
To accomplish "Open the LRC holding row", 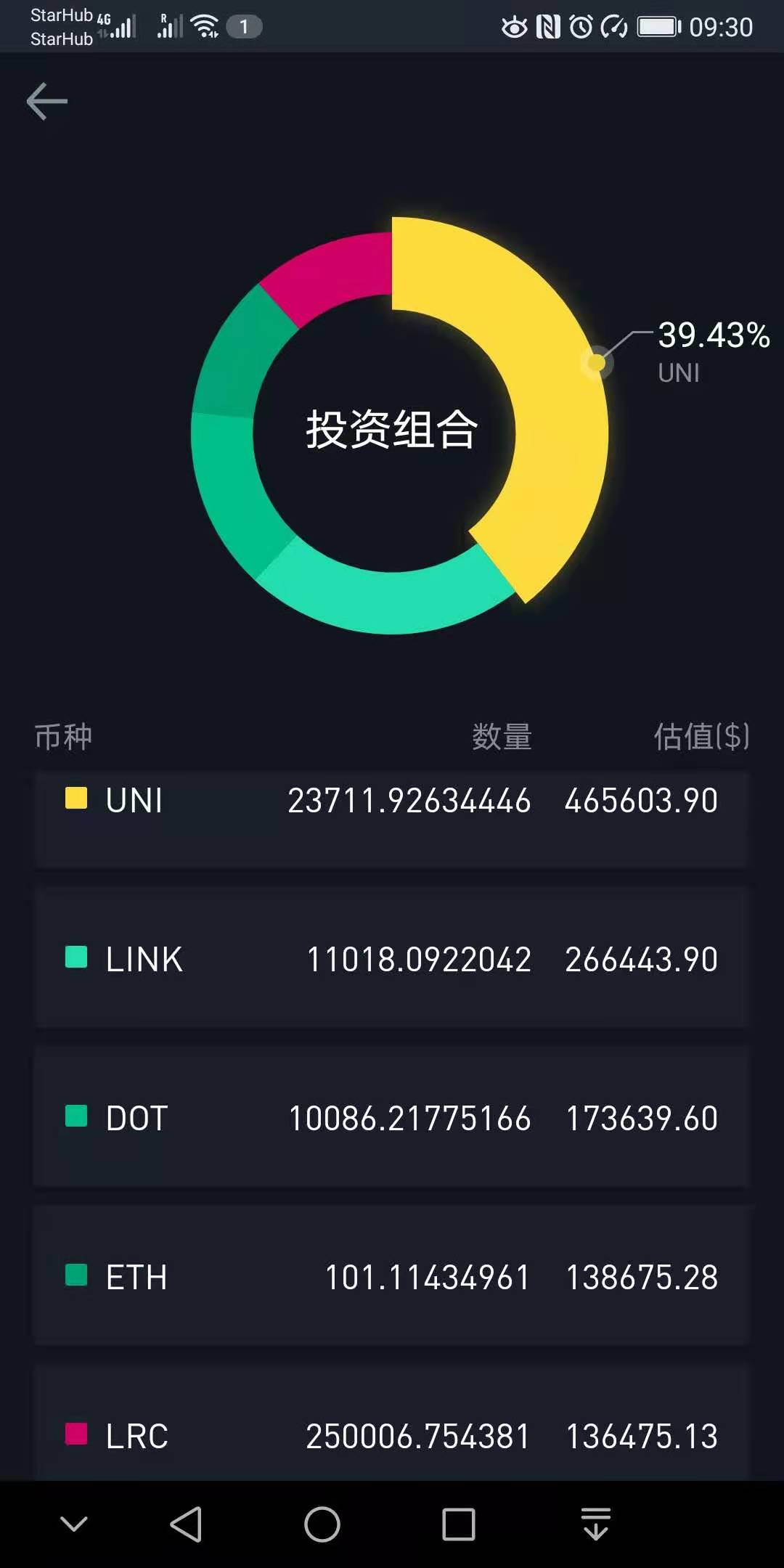I will 391,1435.
